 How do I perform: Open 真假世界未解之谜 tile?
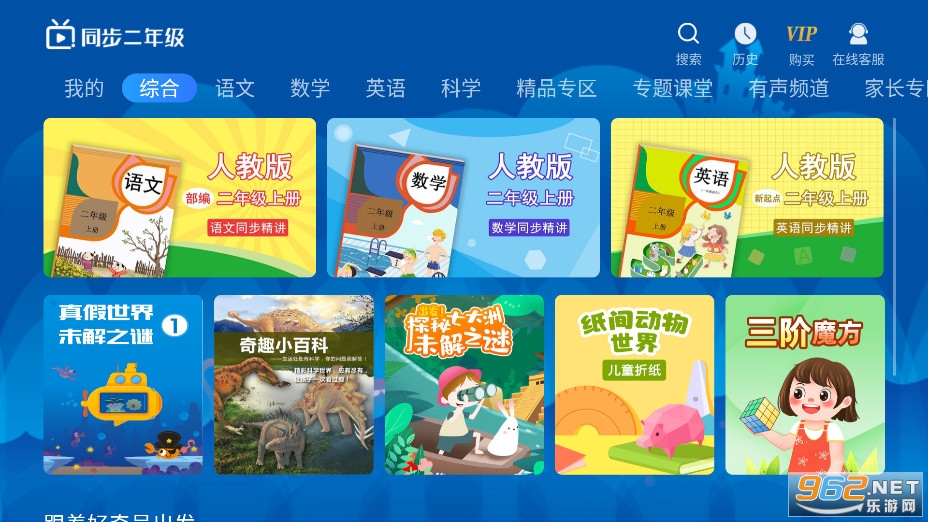click(123, 385)
